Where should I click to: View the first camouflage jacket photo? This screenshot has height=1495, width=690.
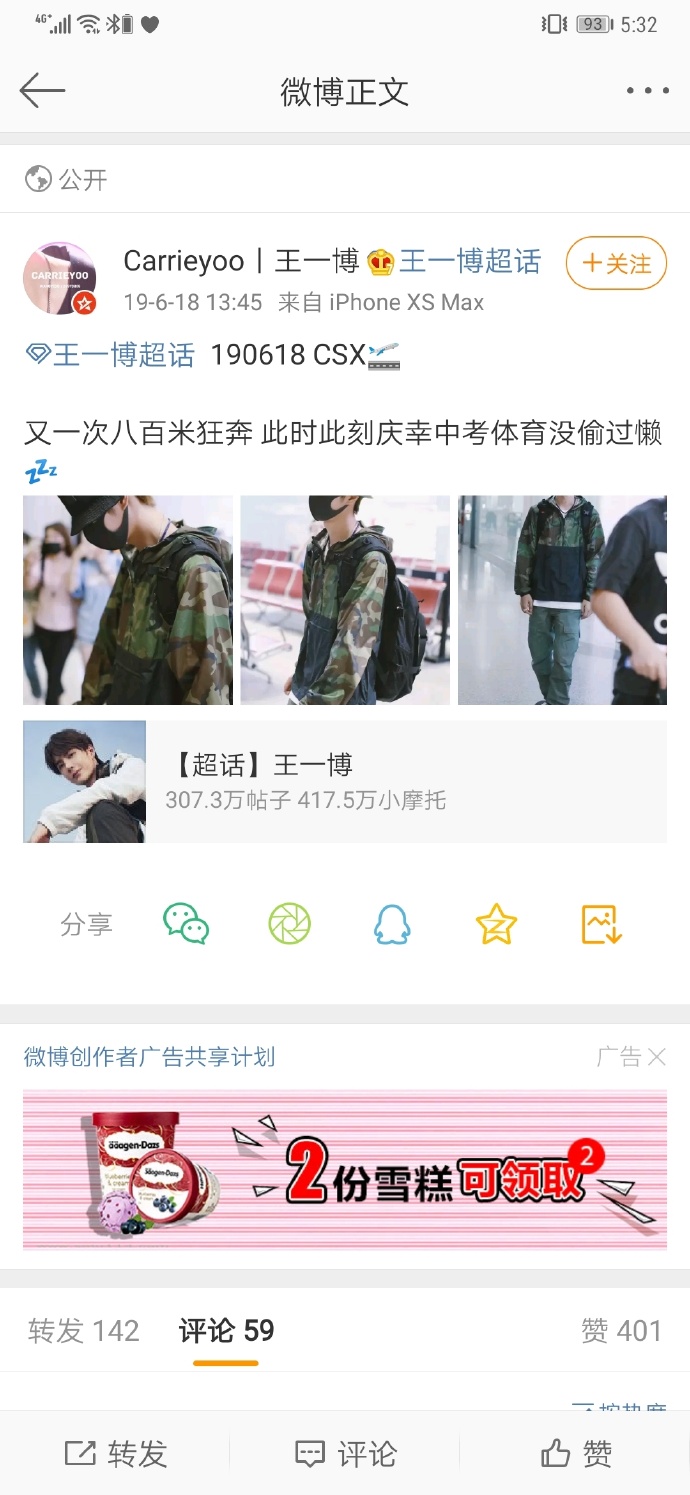point(128,600)
